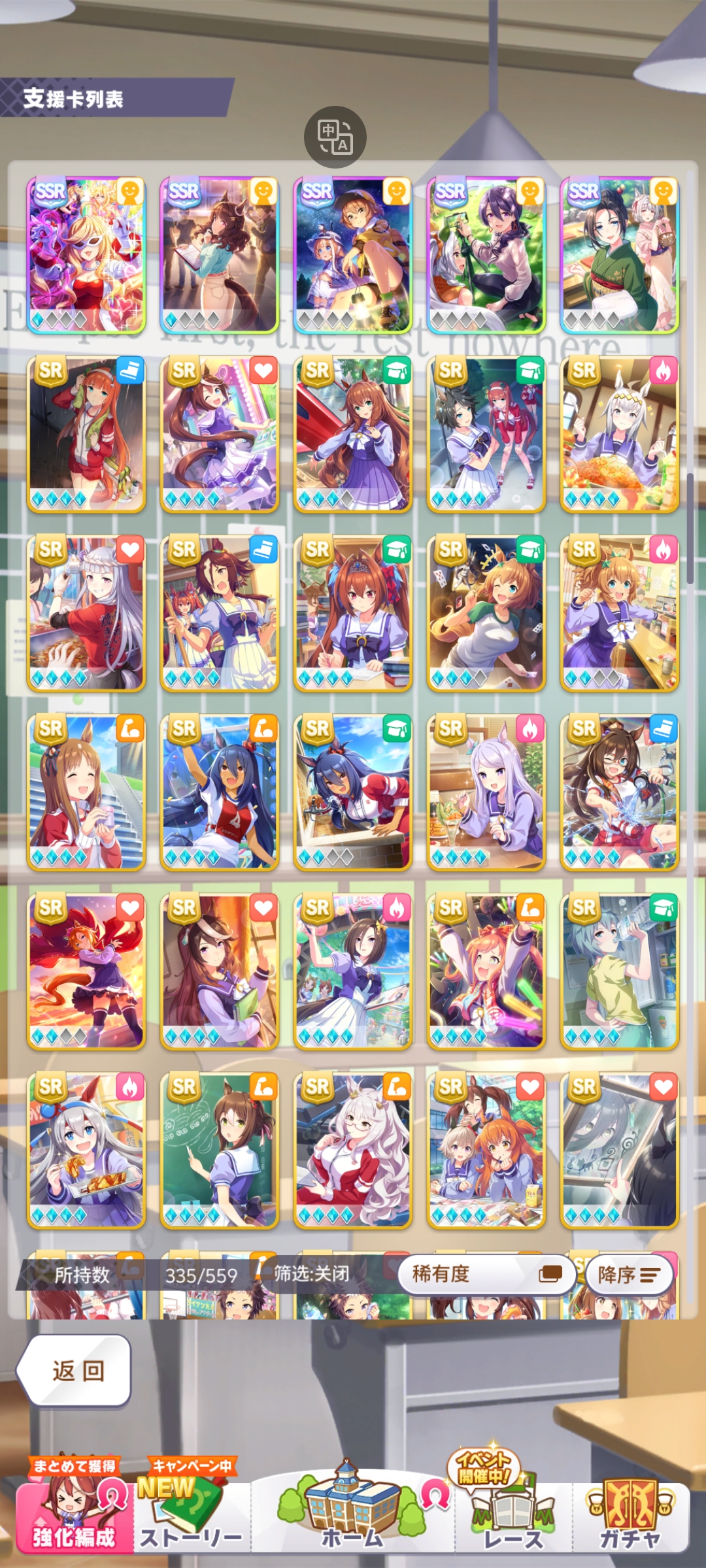The height and width of the screenshot is (1568, 706).
Task: Tap the translate overlay icon
Action: (335, 137)
